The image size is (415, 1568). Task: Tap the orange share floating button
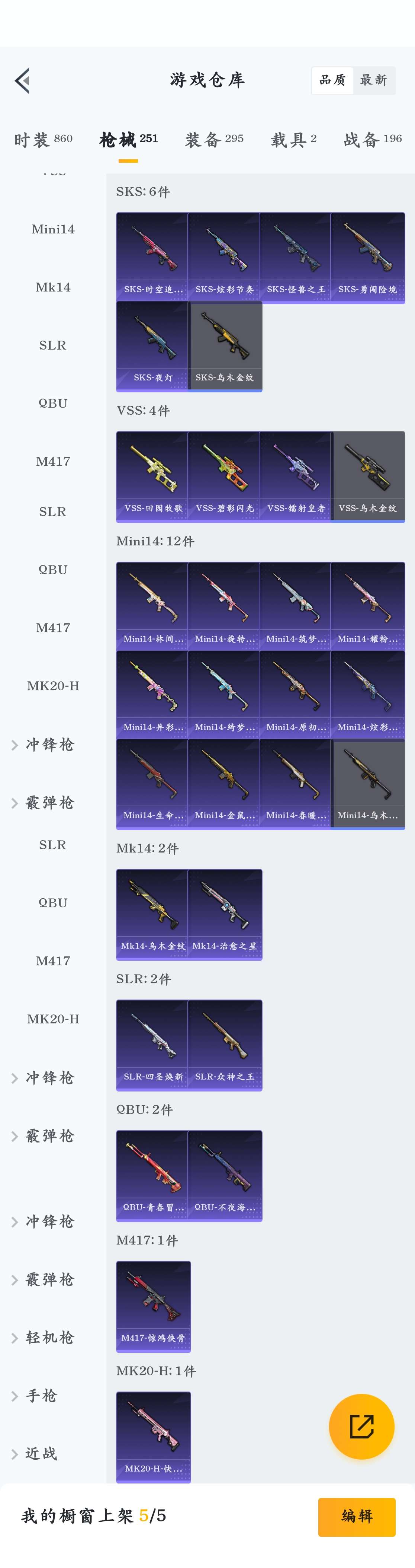coord(361,1426)
